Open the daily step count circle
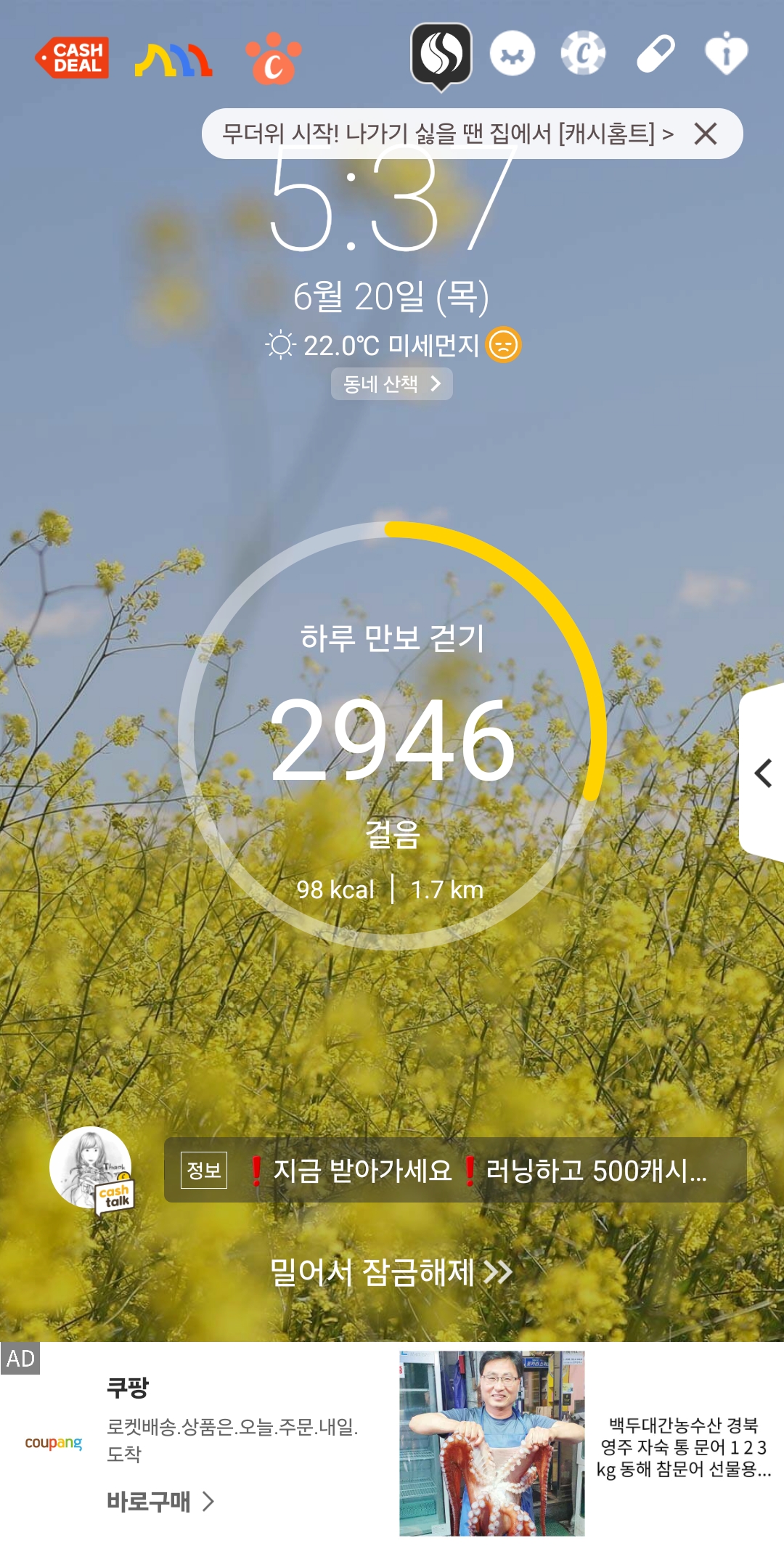 click(392, 736)
